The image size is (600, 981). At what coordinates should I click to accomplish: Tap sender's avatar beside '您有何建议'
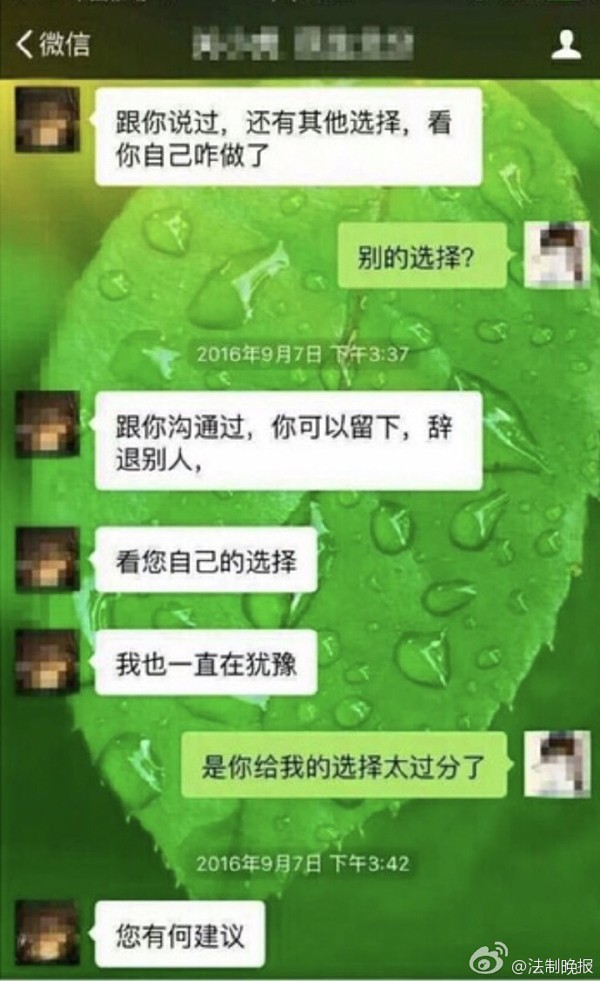[x=47, y=932]
